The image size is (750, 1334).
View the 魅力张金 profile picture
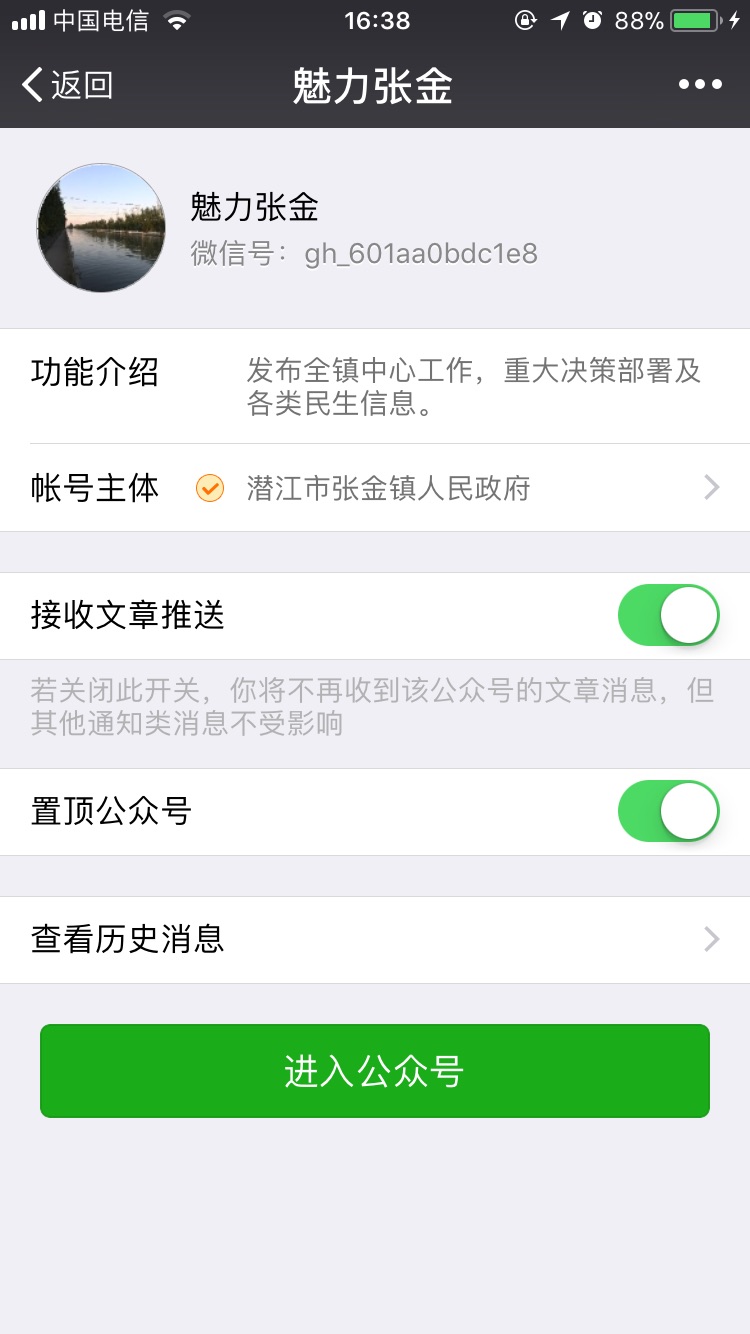click(101, 228)
